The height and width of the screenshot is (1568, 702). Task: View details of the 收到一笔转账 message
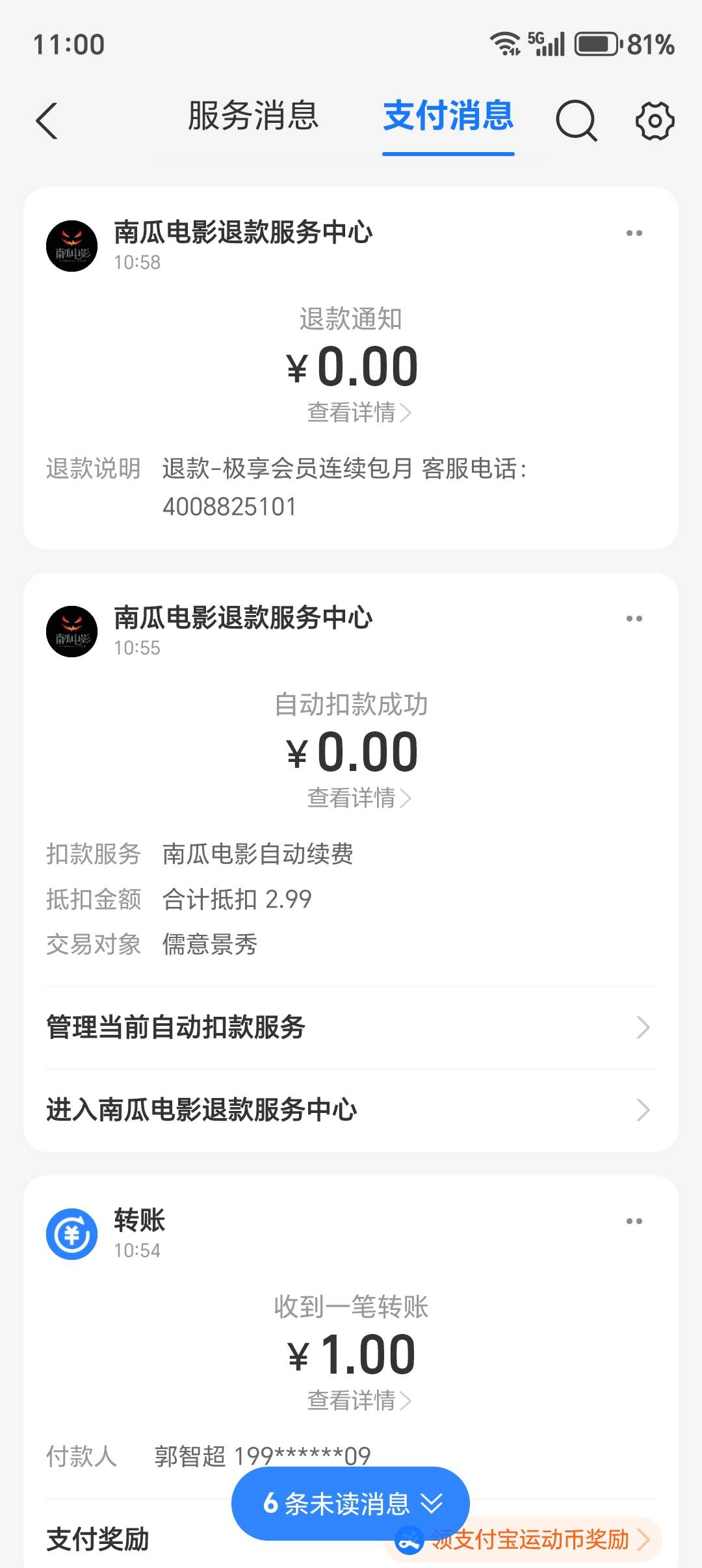tap(359, 1400)
